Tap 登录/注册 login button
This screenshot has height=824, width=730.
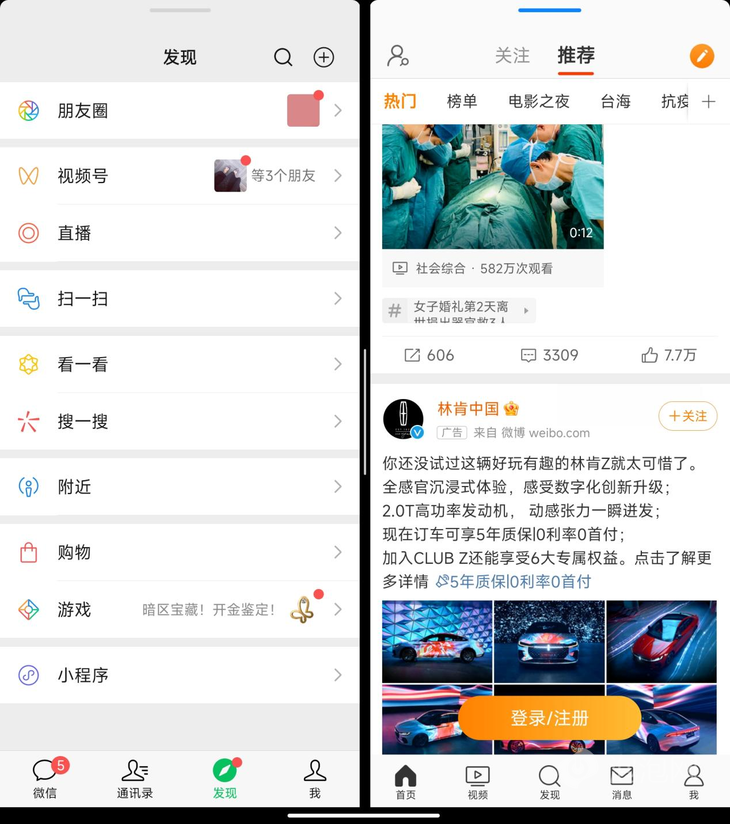(x=549, y=718)
